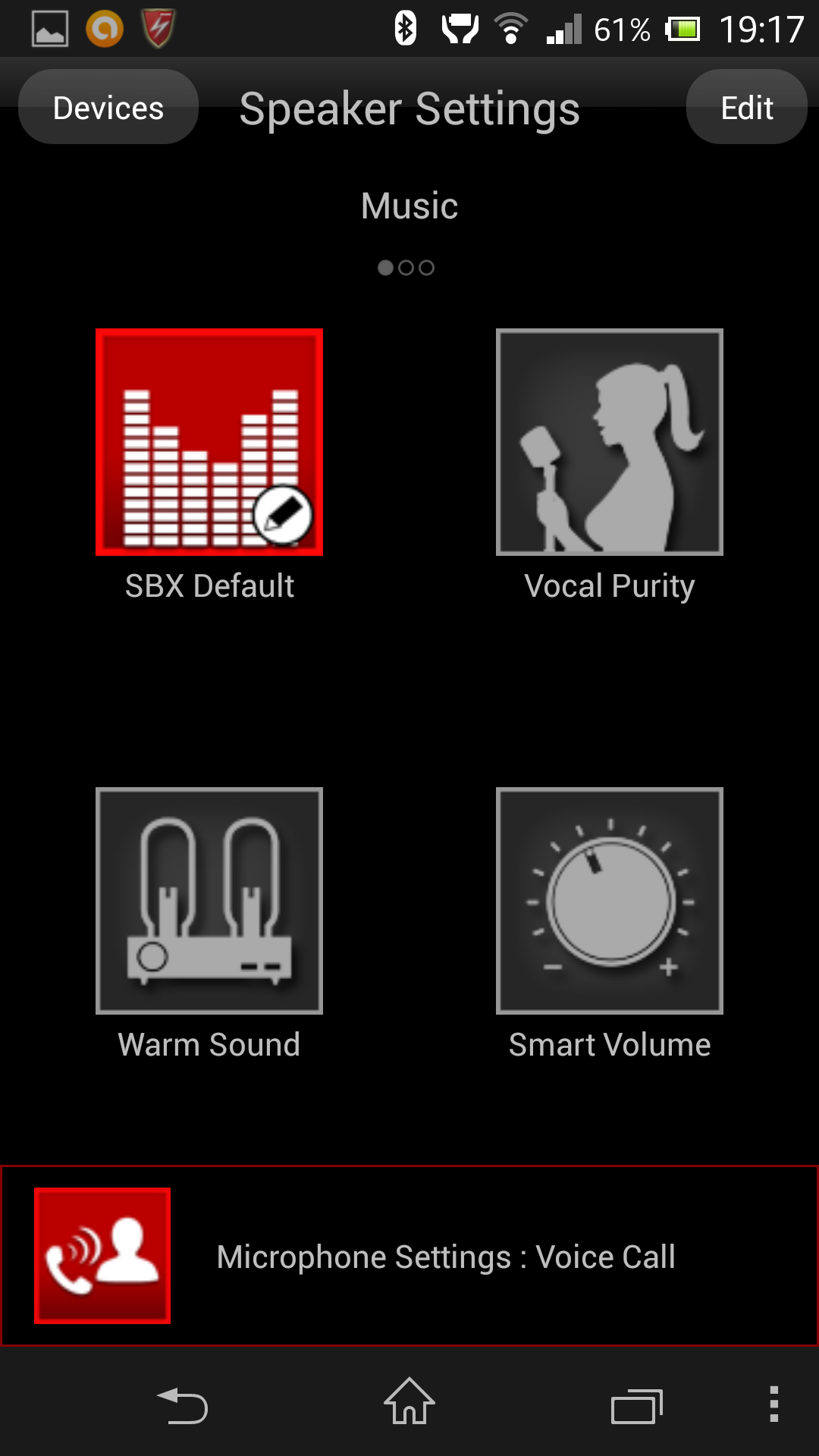Open Microphone Settings : Voice Call
Screen dimensions: 819x1456
409,1256
